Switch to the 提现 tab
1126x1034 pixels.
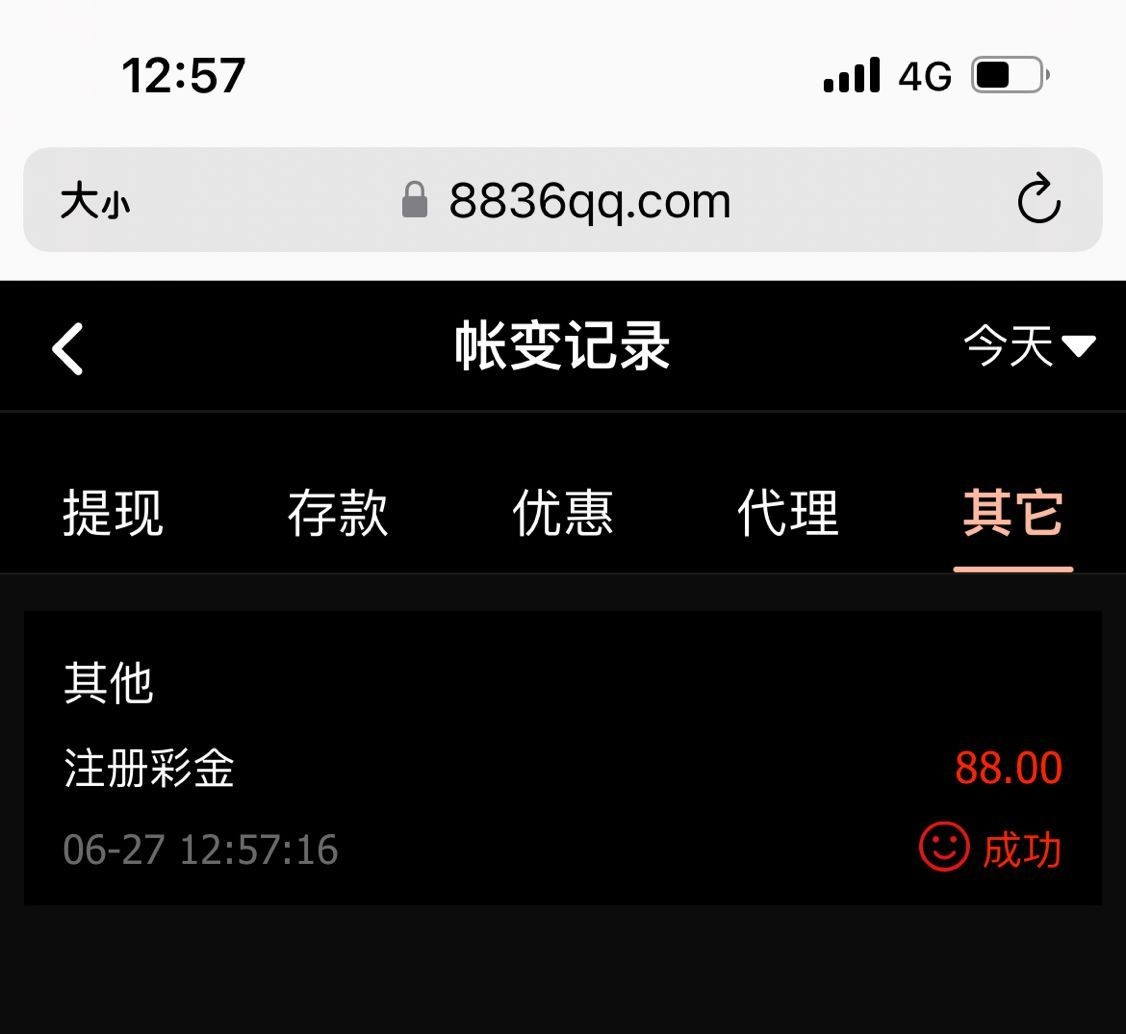pyautogui.click(x=113, y=514)
